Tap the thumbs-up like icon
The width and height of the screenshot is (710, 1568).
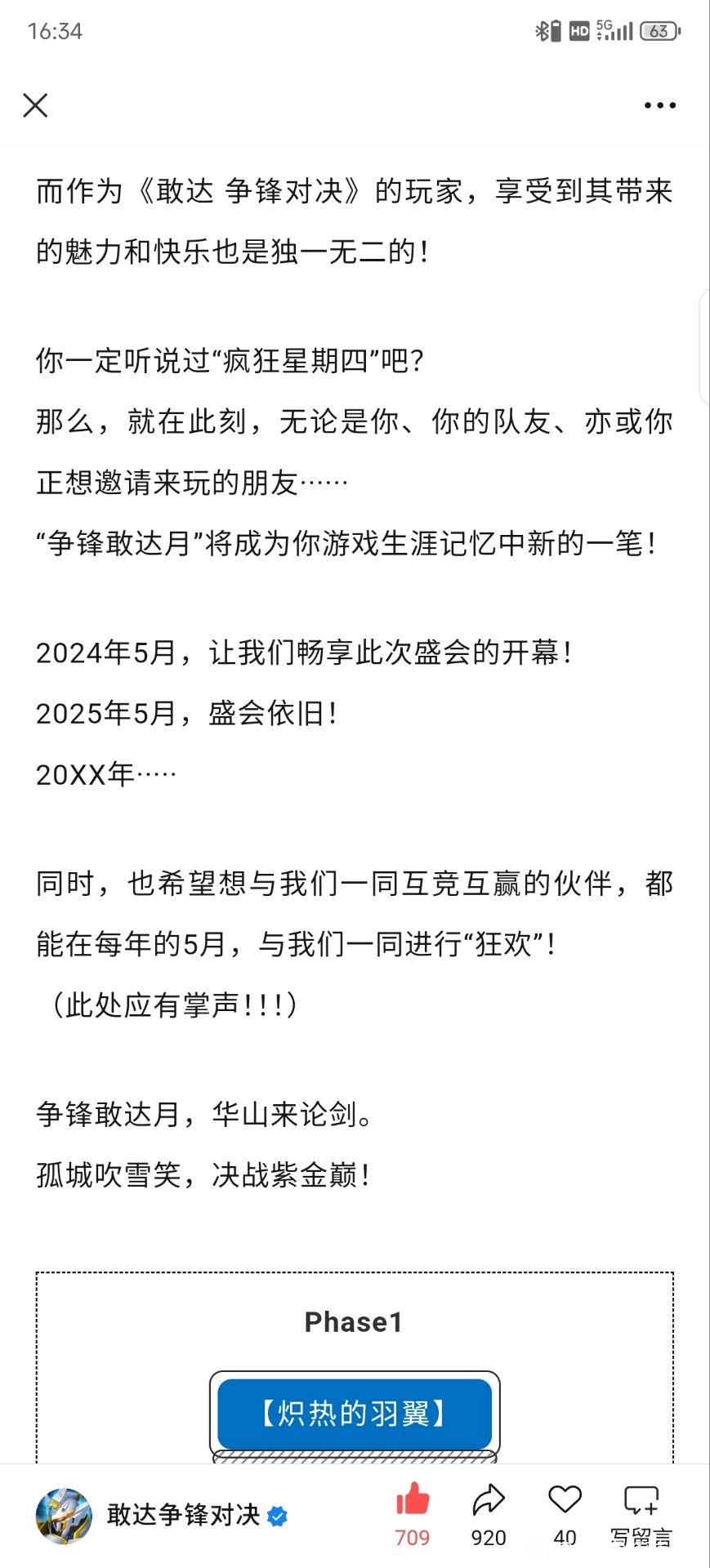pos(413,1500)
